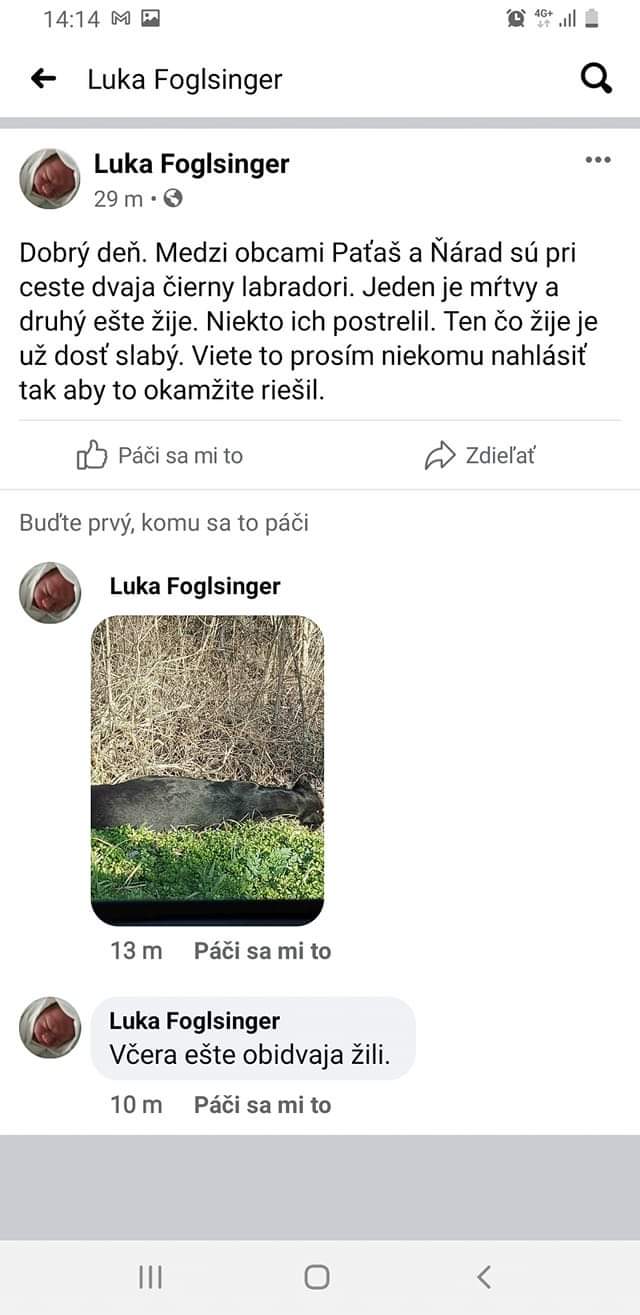Screen dimensions: 640x1315
Task: Go to the home screen
Action: (317, 1276)
